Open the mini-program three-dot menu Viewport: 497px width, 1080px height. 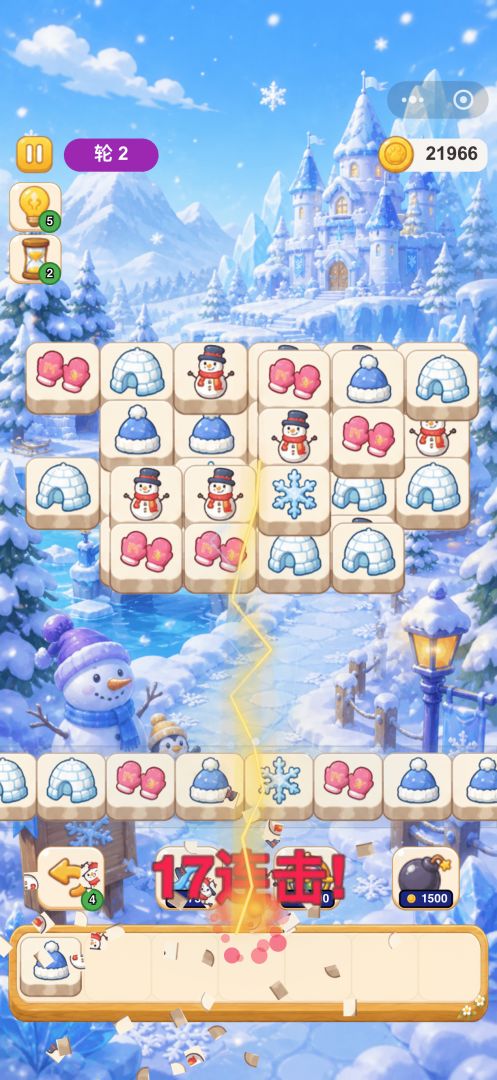coord(413,101)
